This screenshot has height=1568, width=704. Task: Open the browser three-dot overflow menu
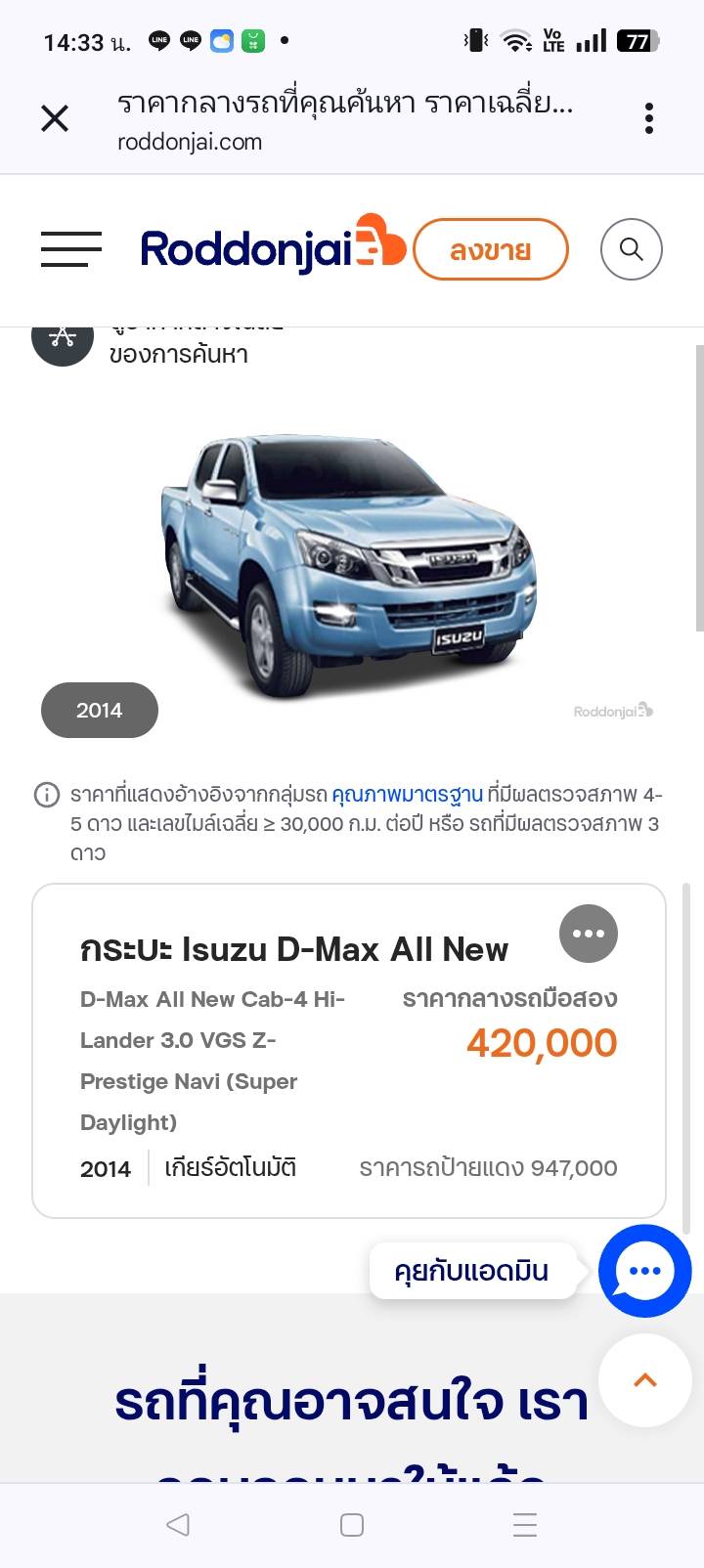click(x=649, y=118)
